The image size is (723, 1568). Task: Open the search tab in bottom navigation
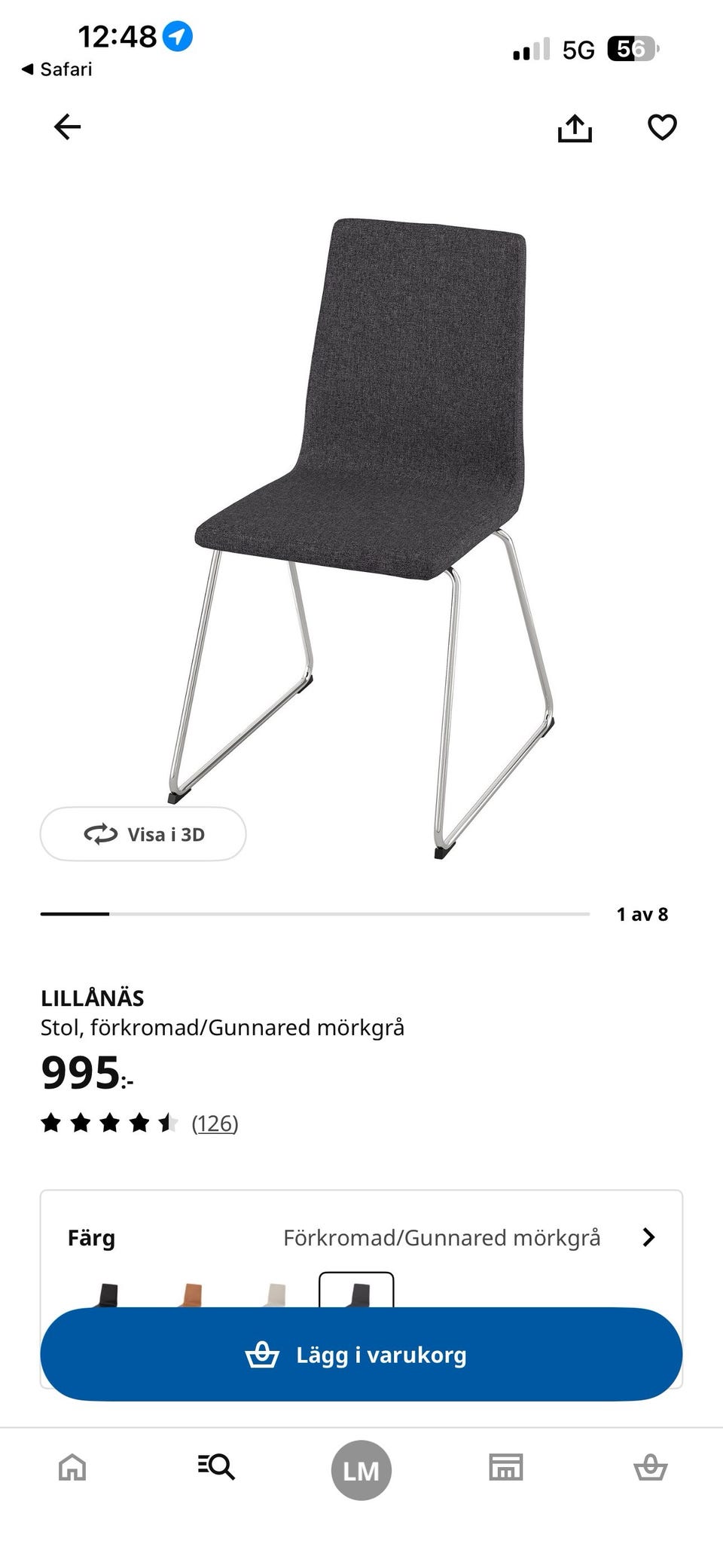point(216,1468)
